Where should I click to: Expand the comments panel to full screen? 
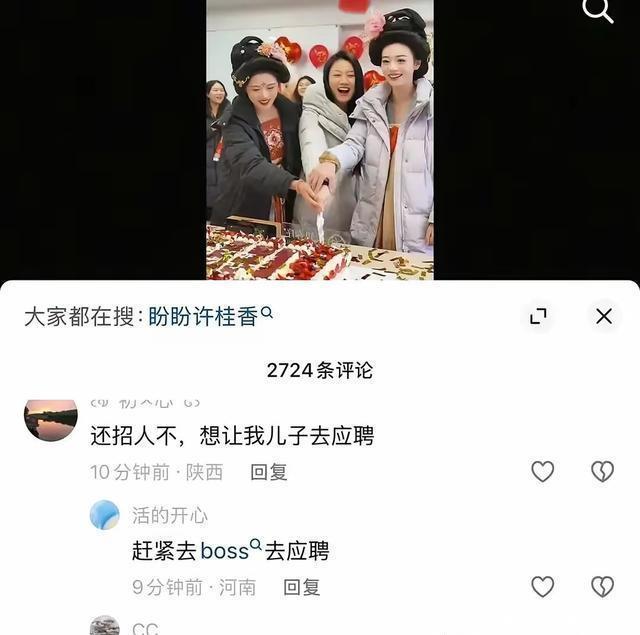[x=538, y=317]
